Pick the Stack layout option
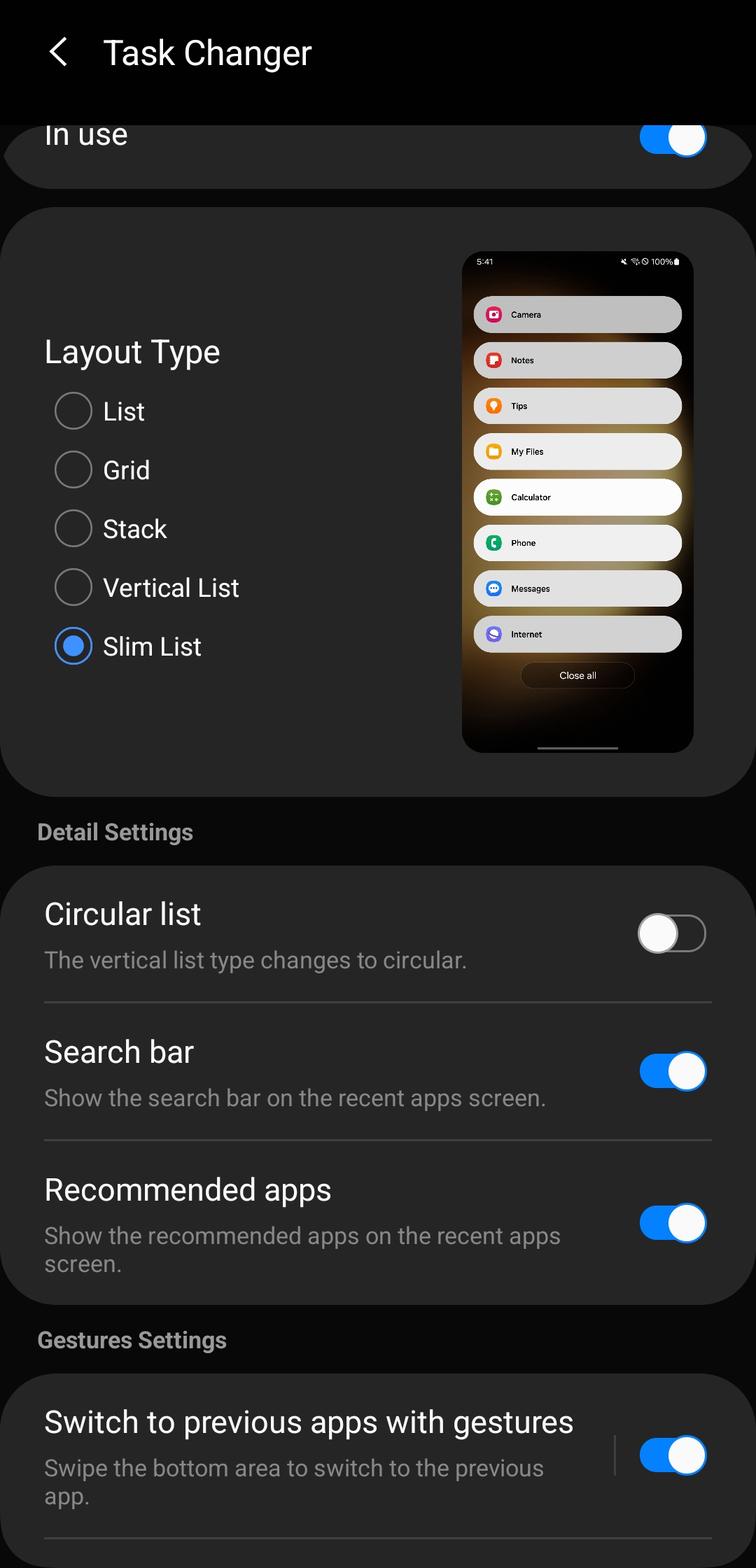Viewport: 756px width, 1568px height. click(x=73, y=528)
